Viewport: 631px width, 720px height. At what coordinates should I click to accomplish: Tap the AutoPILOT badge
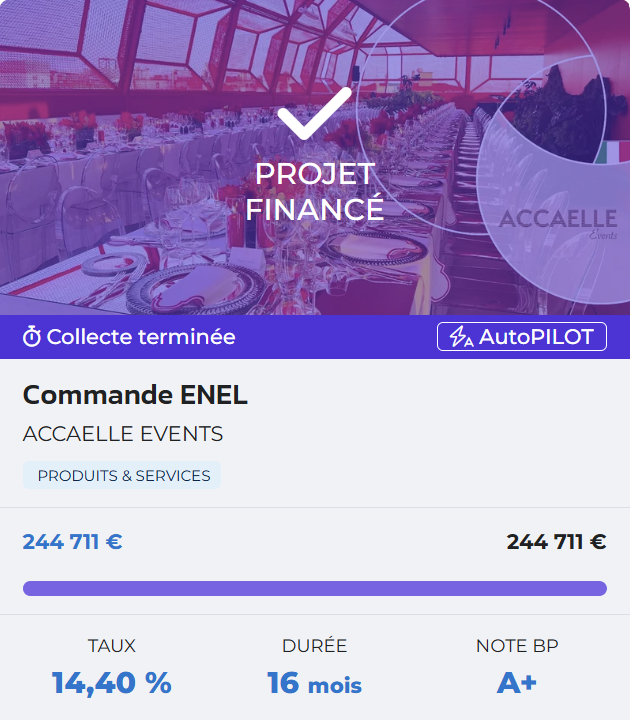(522, 337)
